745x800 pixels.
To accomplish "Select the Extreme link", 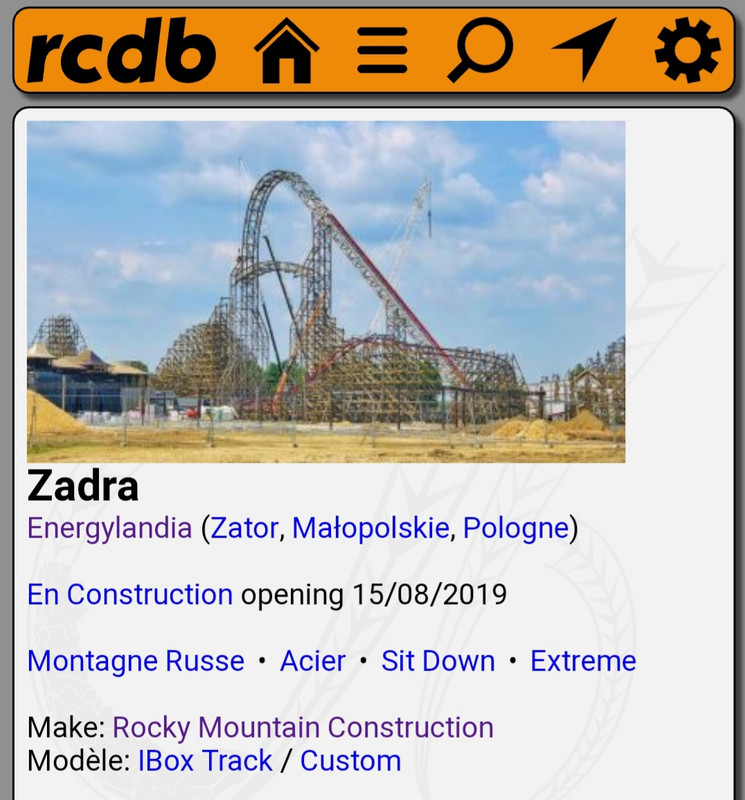I will (x=583, y=661).
